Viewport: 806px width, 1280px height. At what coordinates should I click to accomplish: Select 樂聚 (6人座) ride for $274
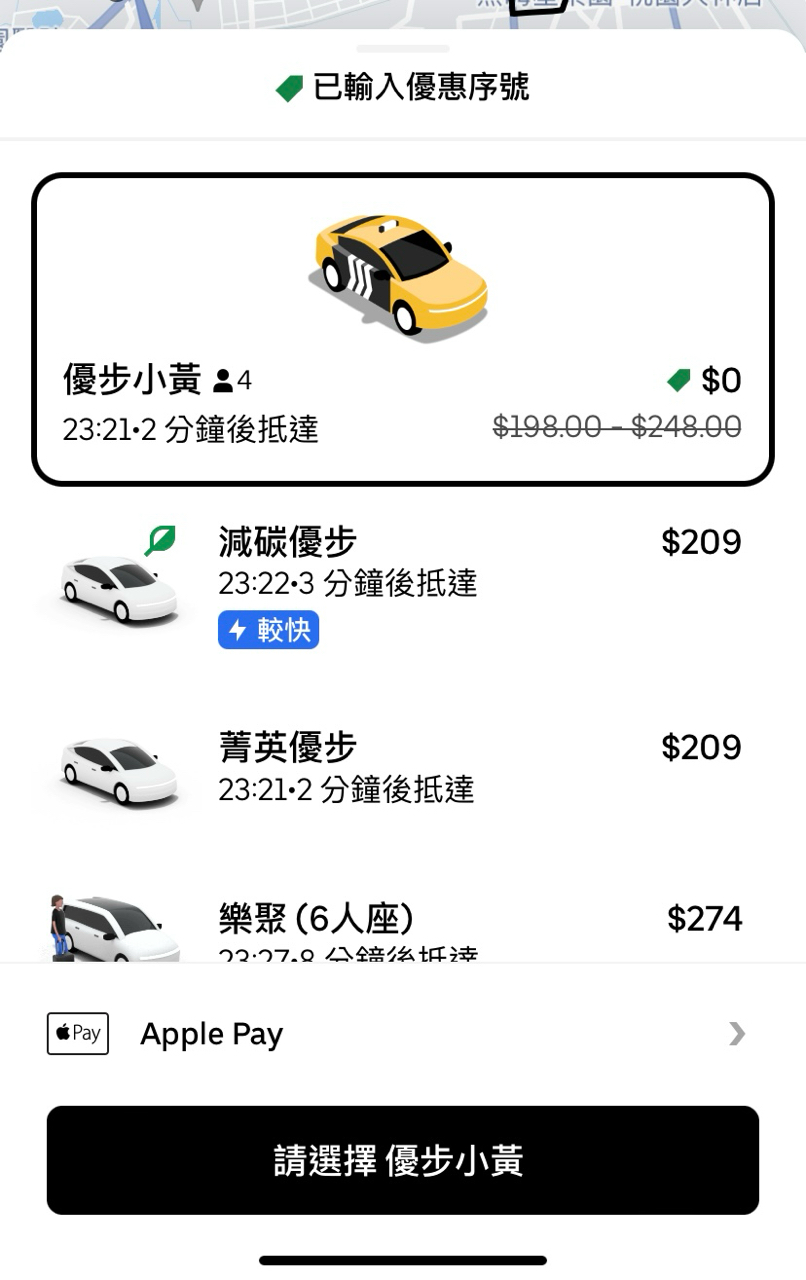(402, 925)
